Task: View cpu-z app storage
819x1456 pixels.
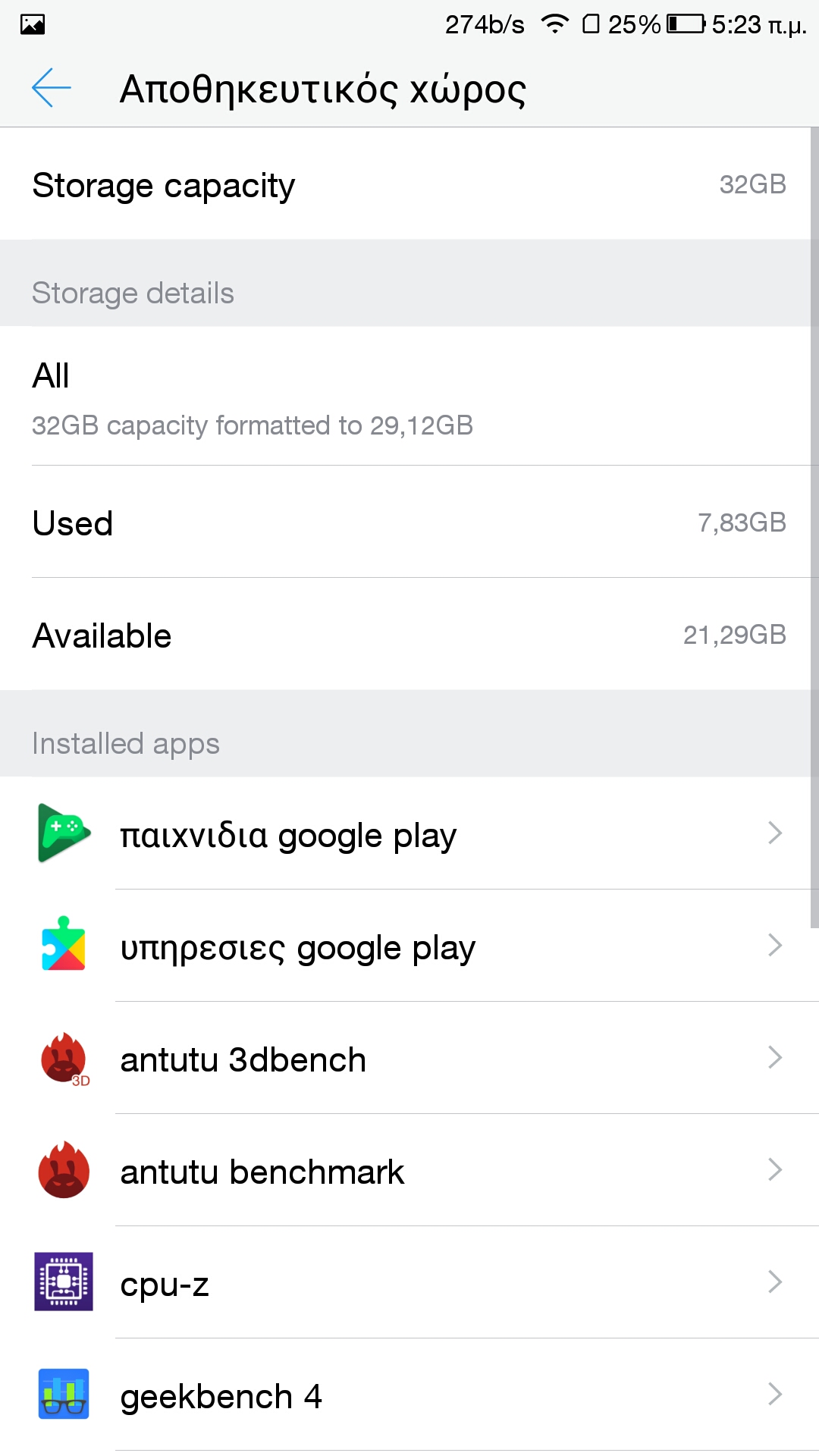Action: coord(409,1283)
